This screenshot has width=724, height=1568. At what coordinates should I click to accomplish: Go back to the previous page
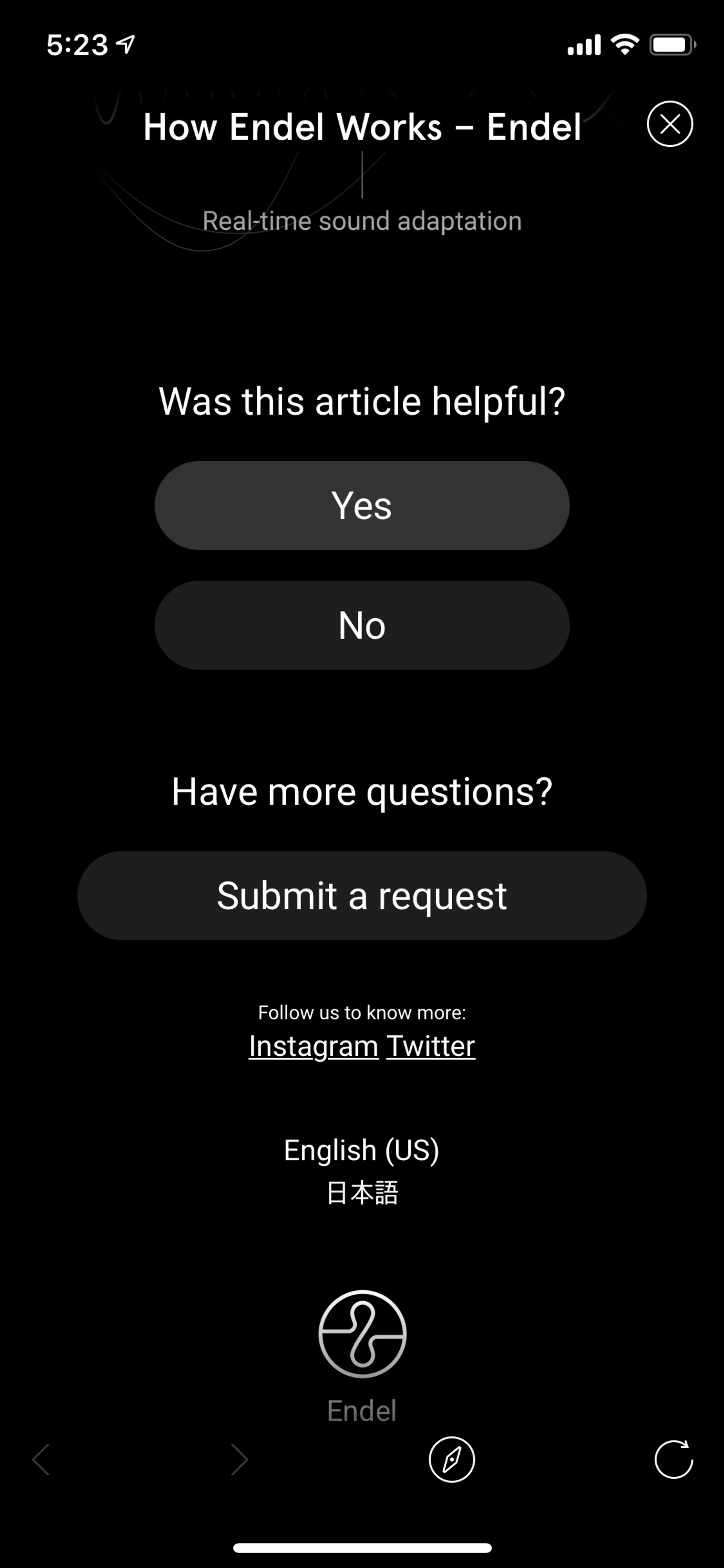coord(41,1460)
